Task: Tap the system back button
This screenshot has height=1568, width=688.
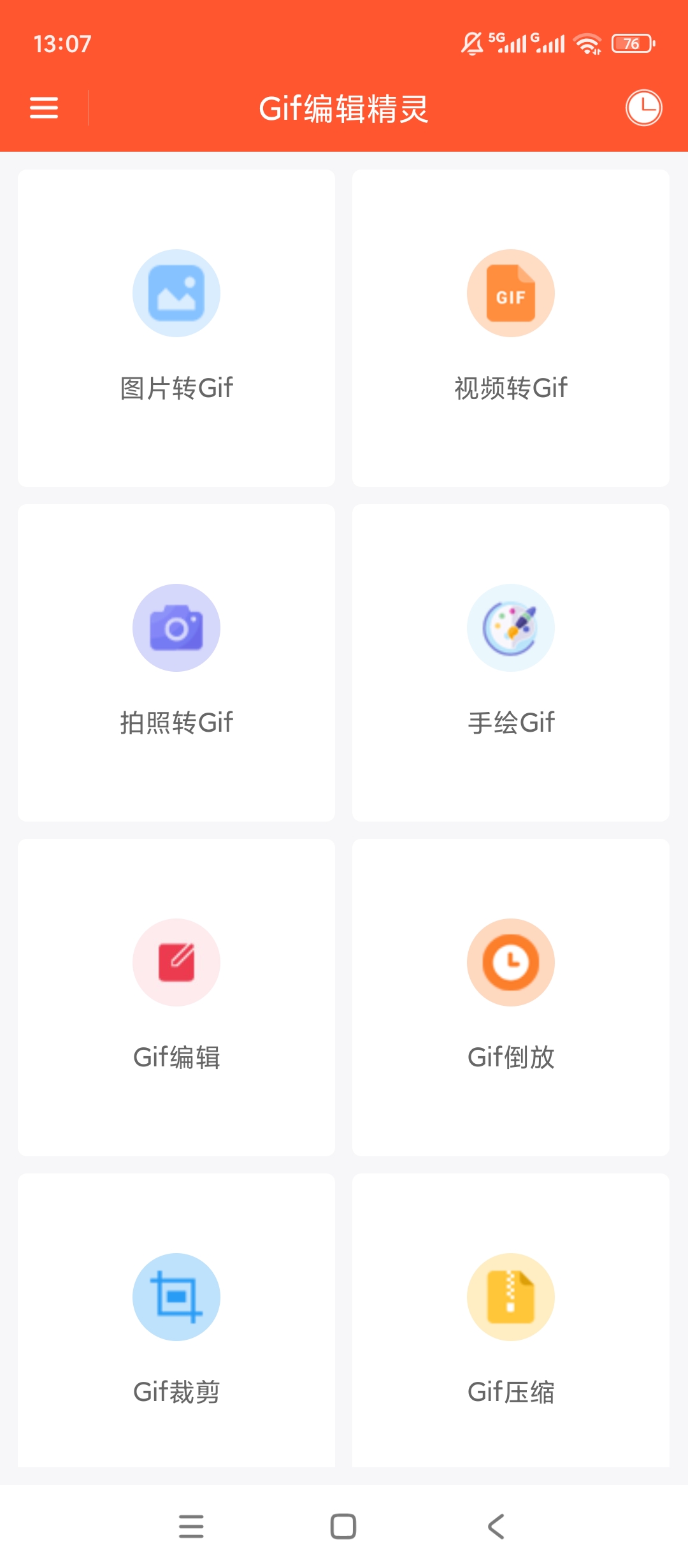Action: [x=496, y=1527]
